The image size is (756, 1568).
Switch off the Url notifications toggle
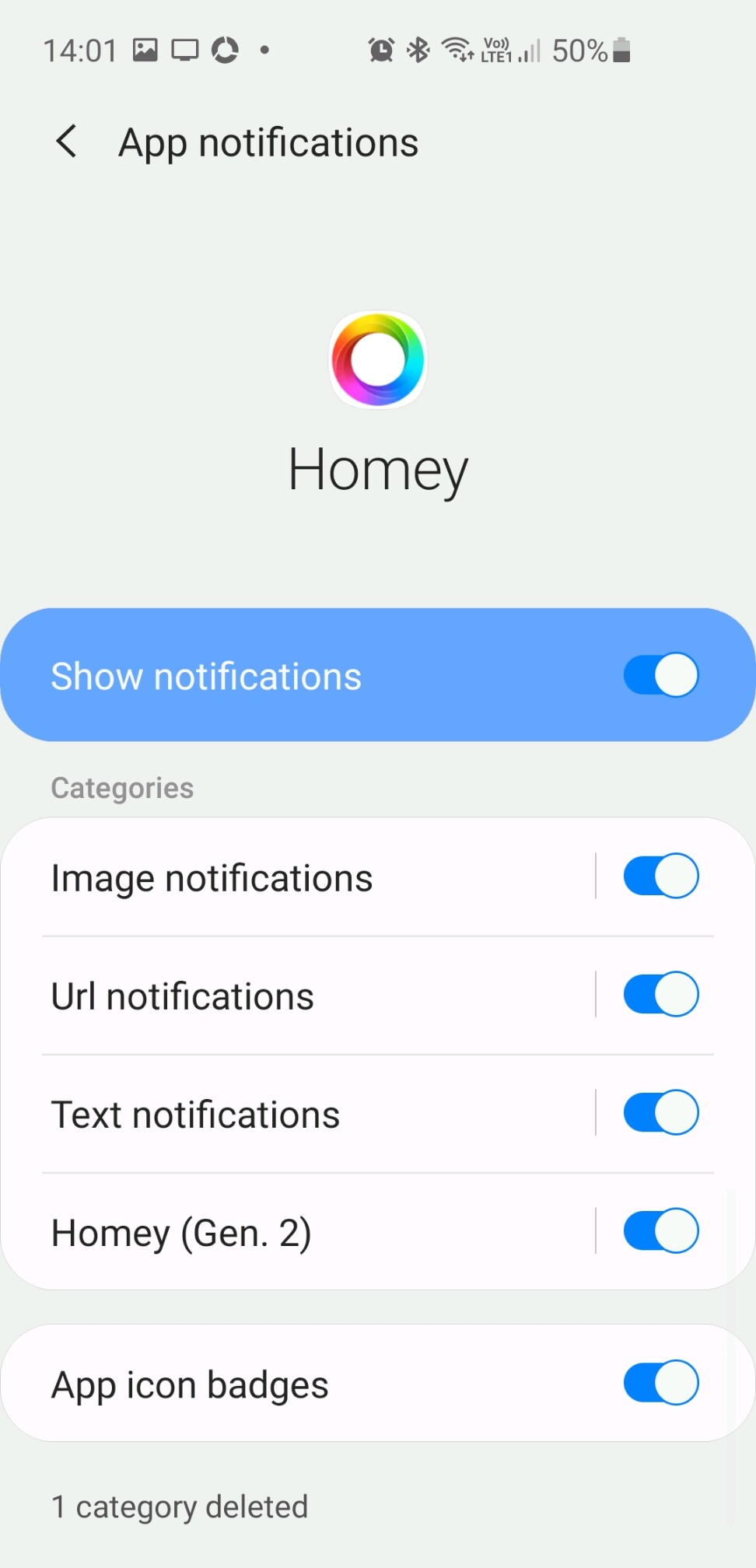pyautogui.click(x=660, y=994)
